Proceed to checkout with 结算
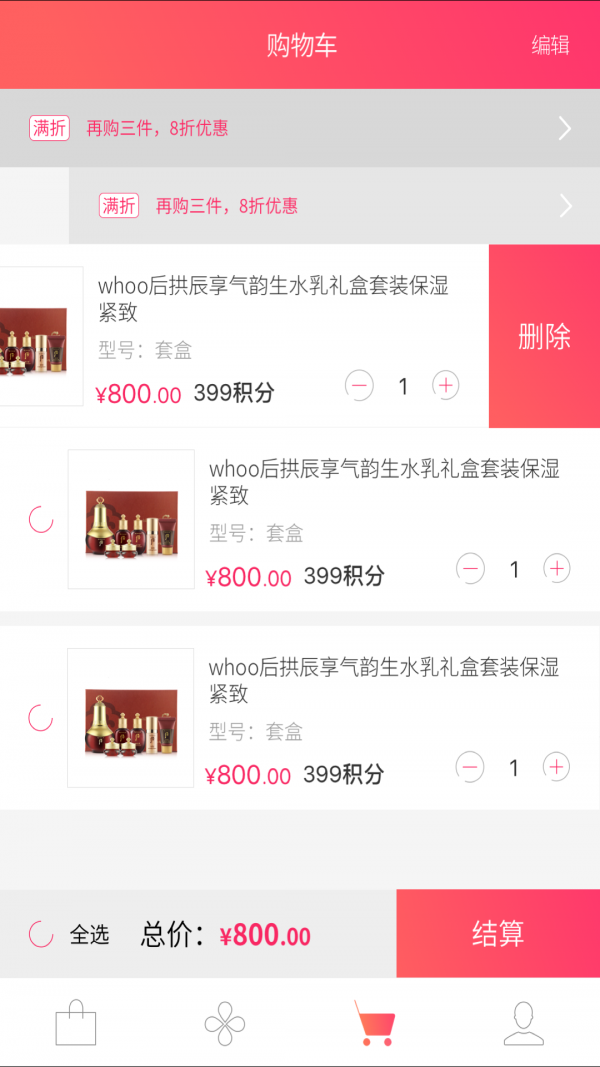This screenshot has height=1067, width=600. [498, 934]
